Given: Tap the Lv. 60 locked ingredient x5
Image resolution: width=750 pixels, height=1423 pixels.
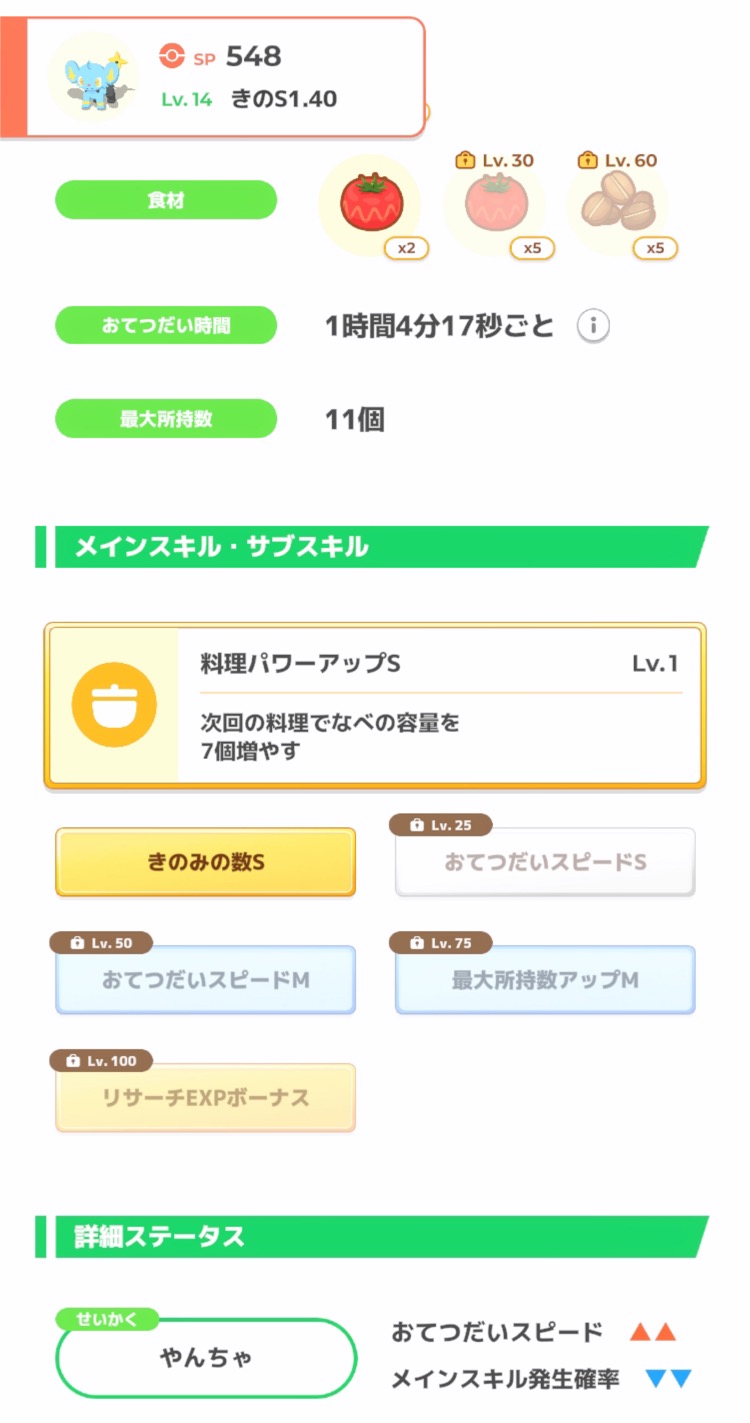Looking at the screenshot, I should pos(620,206).
